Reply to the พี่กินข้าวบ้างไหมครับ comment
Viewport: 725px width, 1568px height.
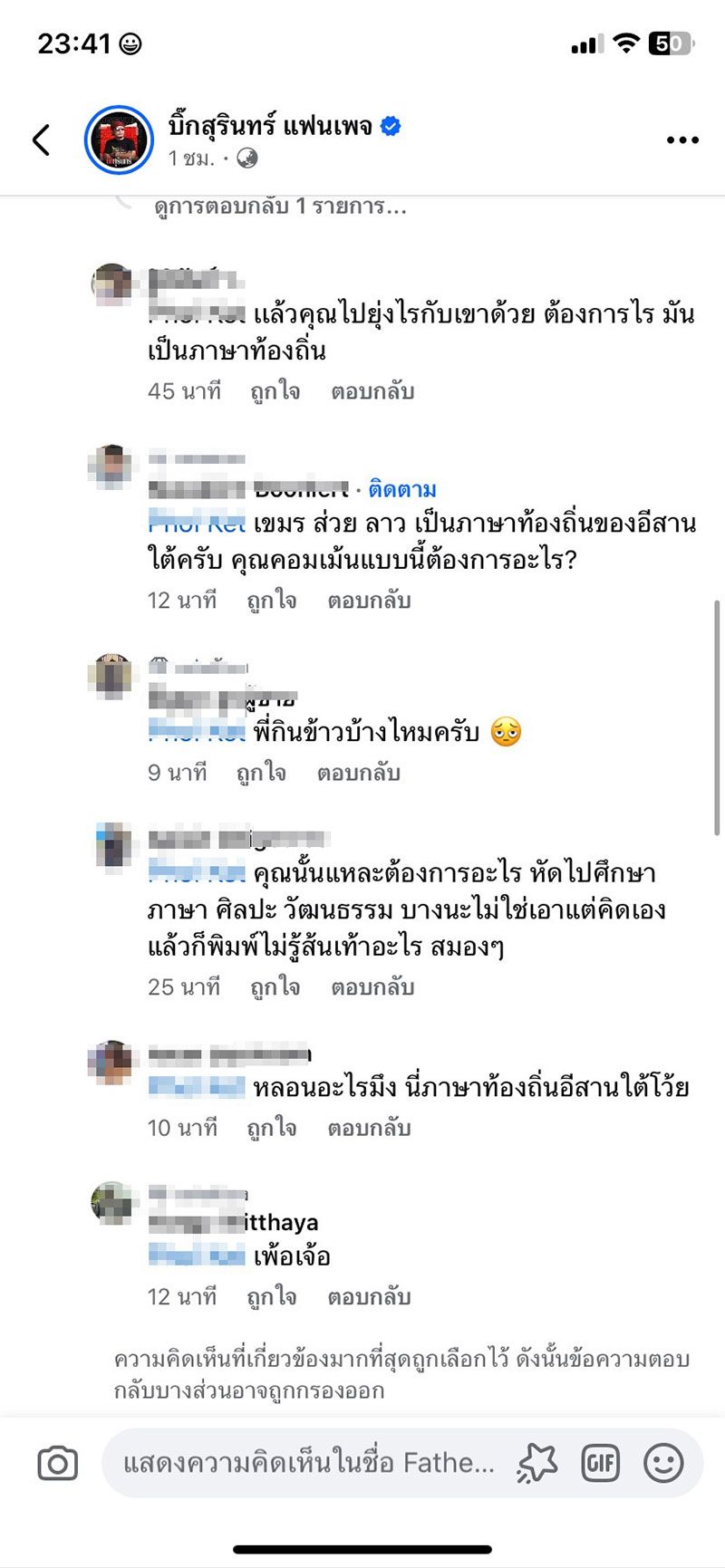click(x=358, y=773)
